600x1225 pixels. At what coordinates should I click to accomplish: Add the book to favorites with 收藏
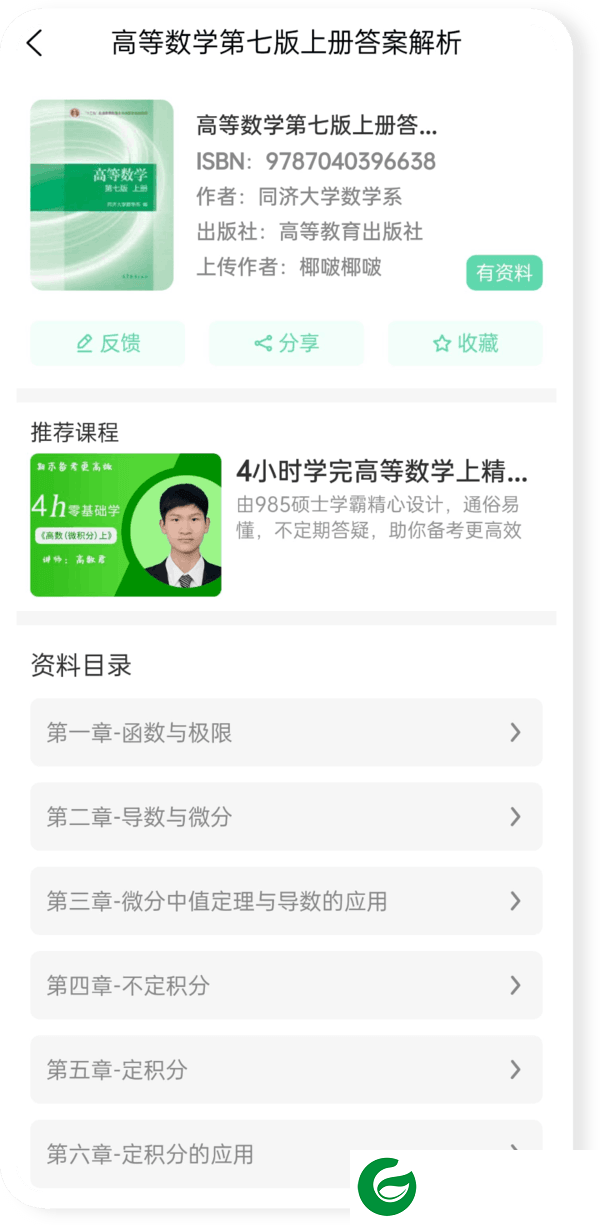point(465,343)
